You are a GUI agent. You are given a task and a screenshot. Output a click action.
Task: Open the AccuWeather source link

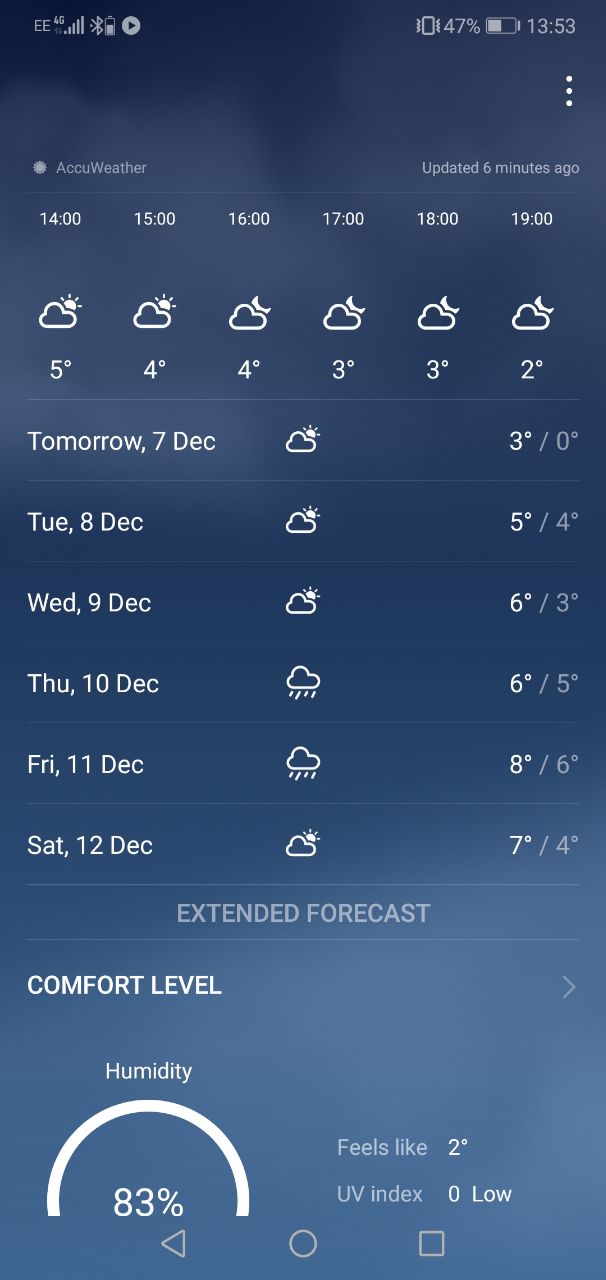coord(90,168)
